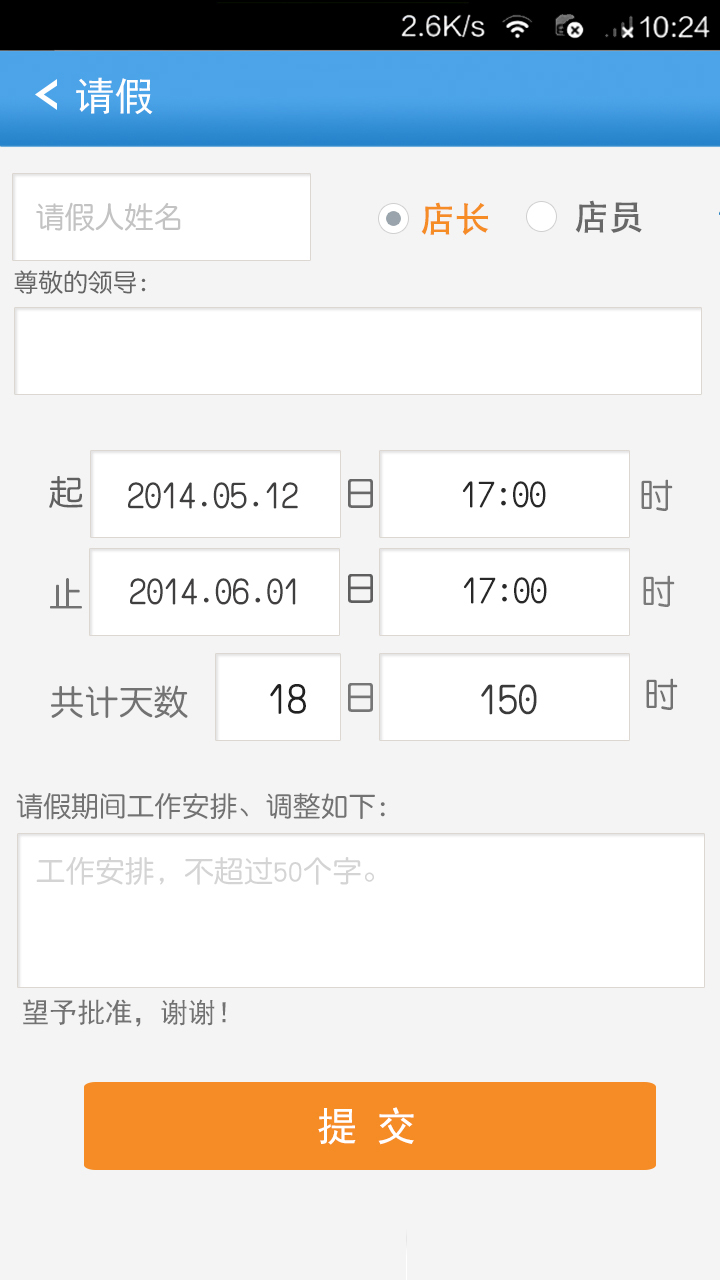Select the 店长 radio option
This screenshot has height=1280, width=720.
coord(394,218)
